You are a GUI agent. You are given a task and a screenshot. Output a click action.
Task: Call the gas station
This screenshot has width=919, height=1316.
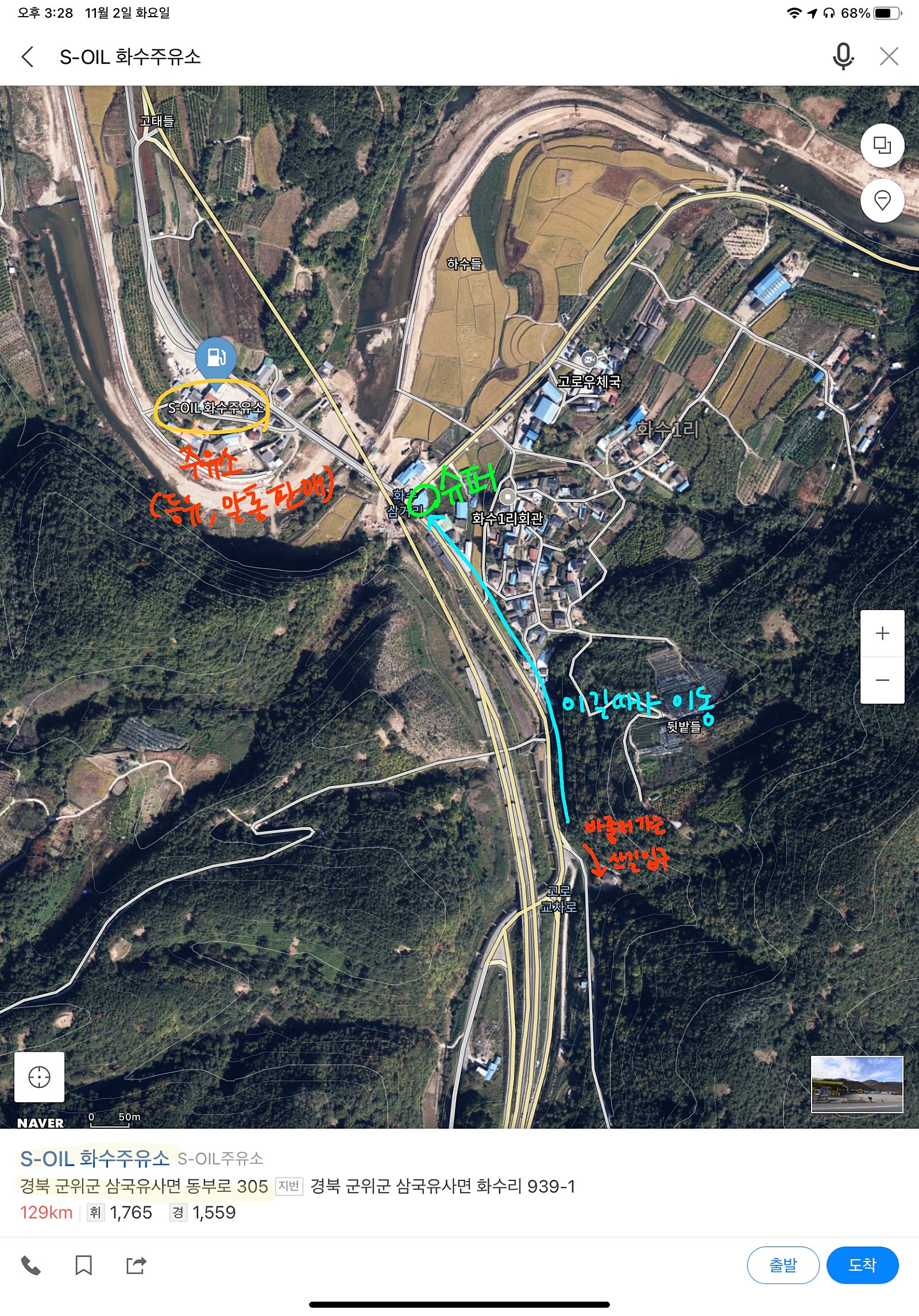(31, 1265)
